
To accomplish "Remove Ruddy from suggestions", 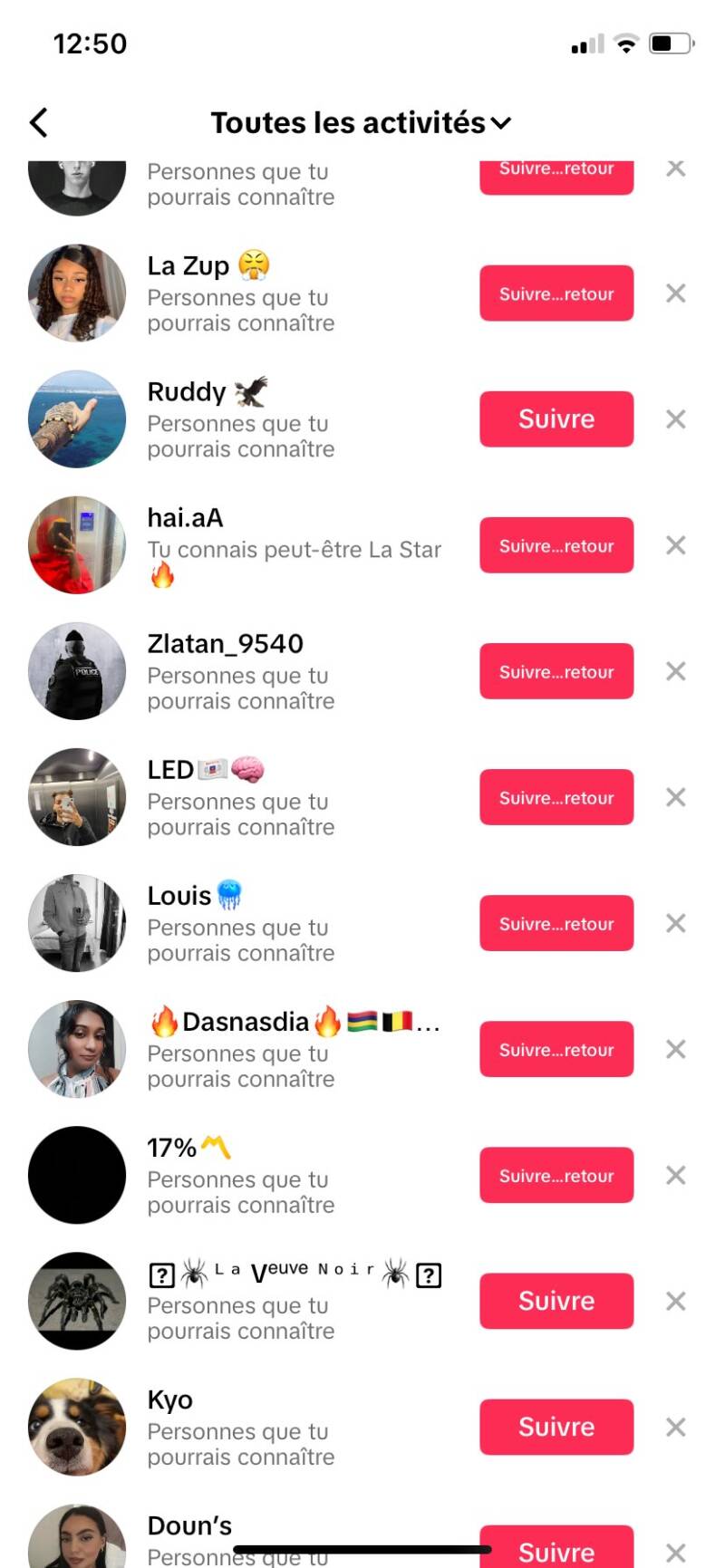I will tap(675, 419).
